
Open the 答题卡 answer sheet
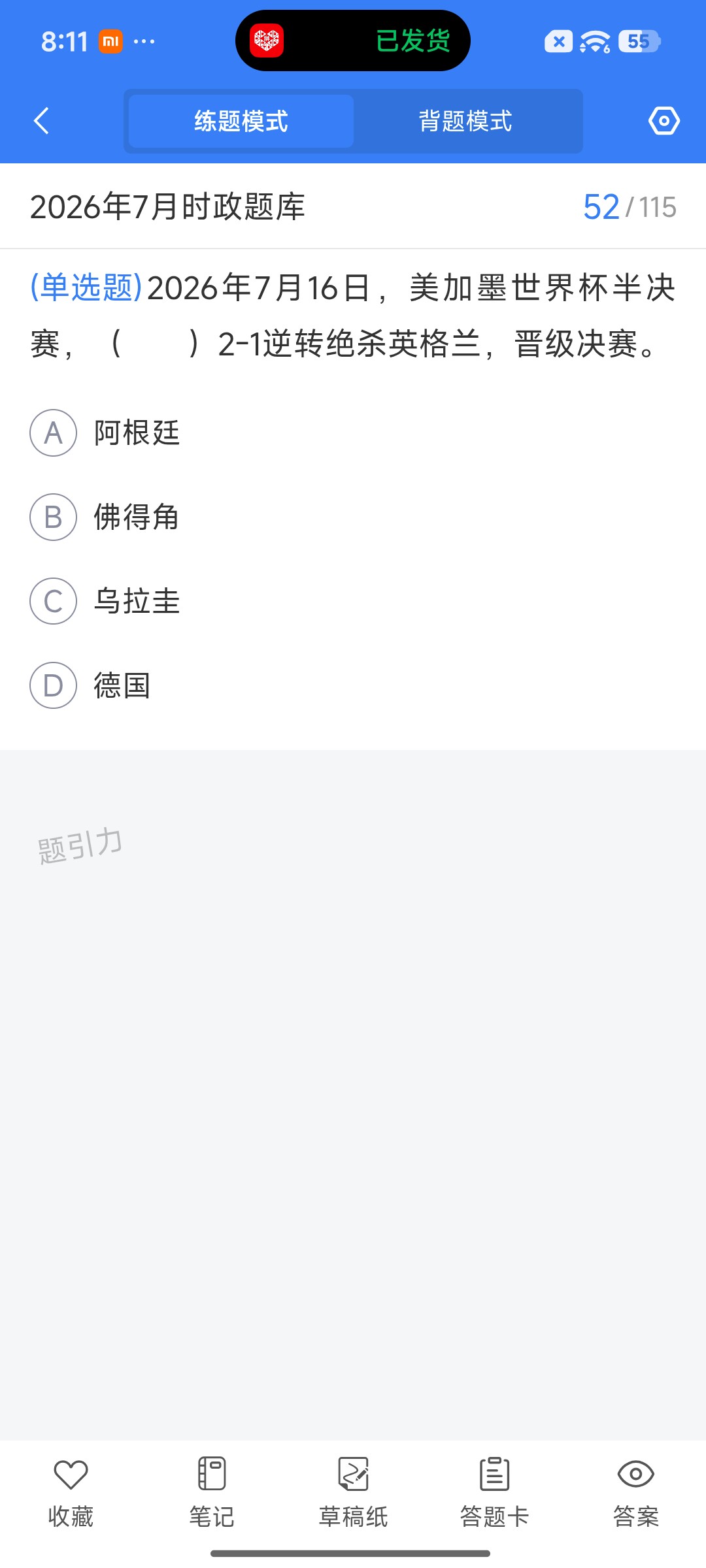pos(494,1493)
